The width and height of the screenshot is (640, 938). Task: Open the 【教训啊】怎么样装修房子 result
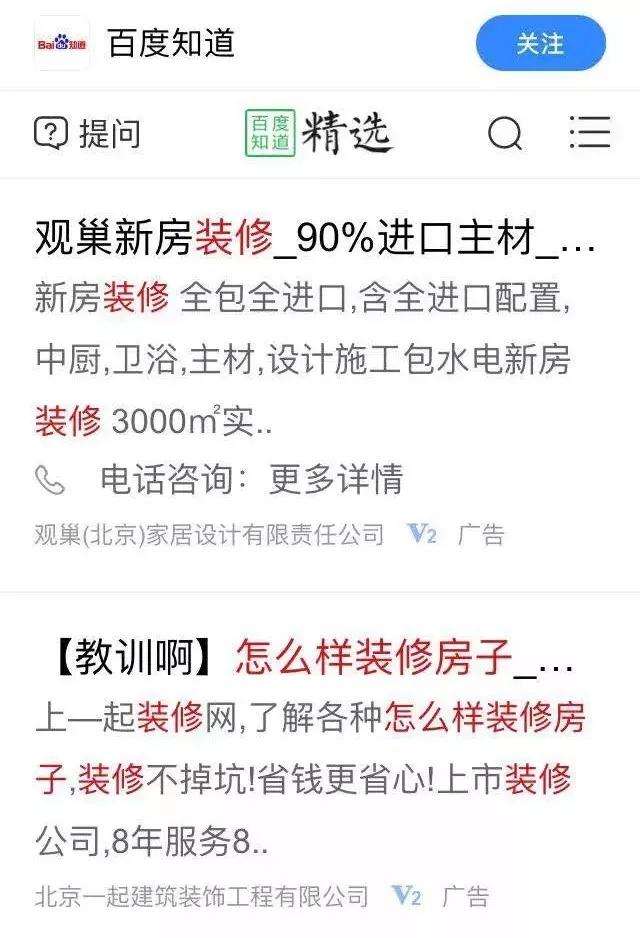click(315, 657)
